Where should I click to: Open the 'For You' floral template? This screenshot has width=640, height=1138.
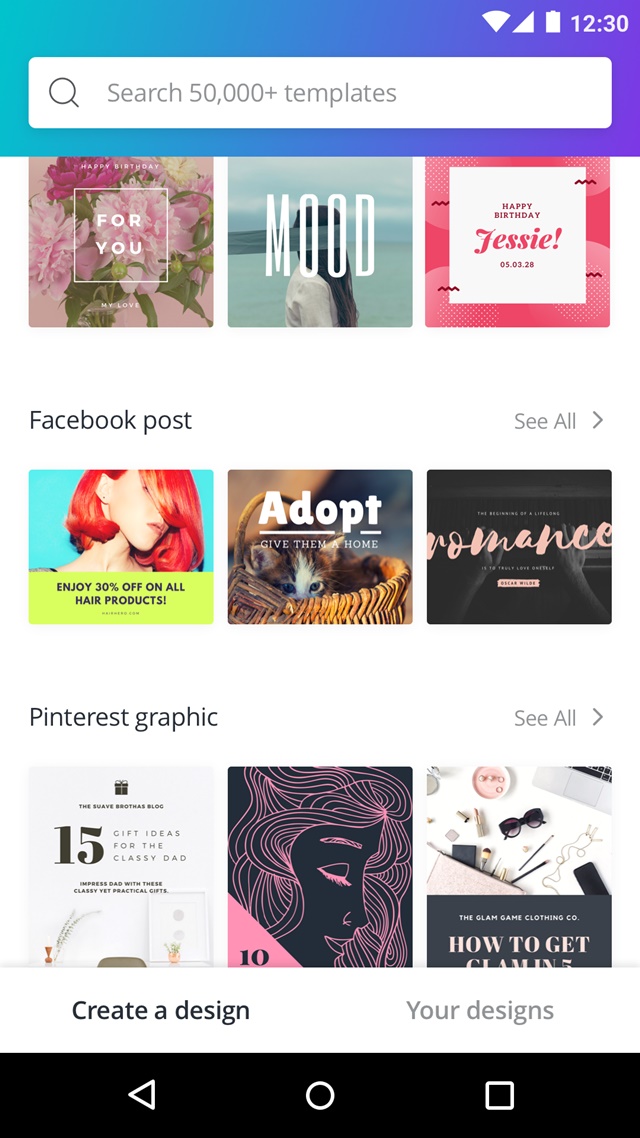point(121,242)
